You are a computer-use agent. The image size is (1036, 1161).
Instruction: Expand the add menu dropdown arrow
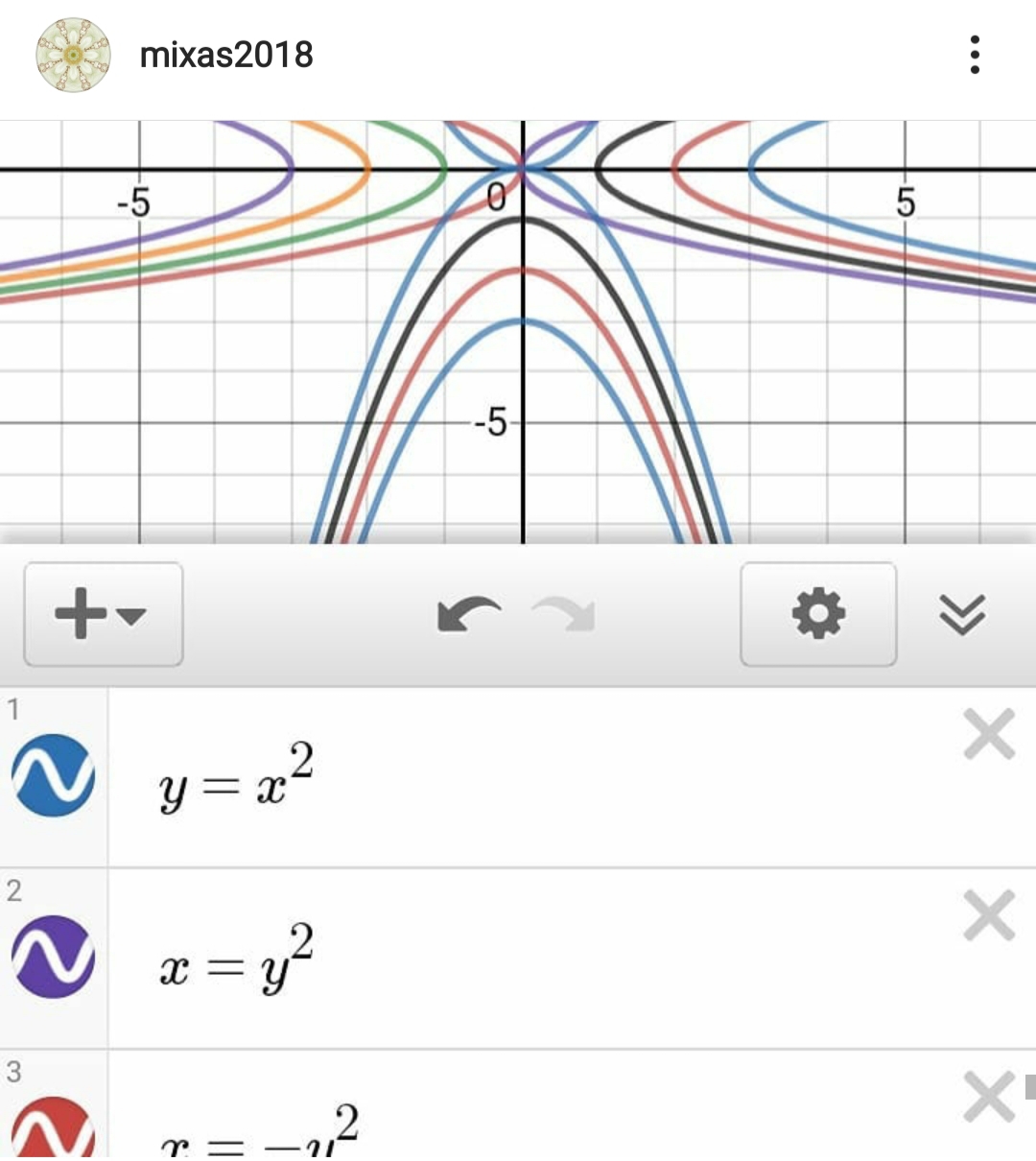click(x=129, y=614)
